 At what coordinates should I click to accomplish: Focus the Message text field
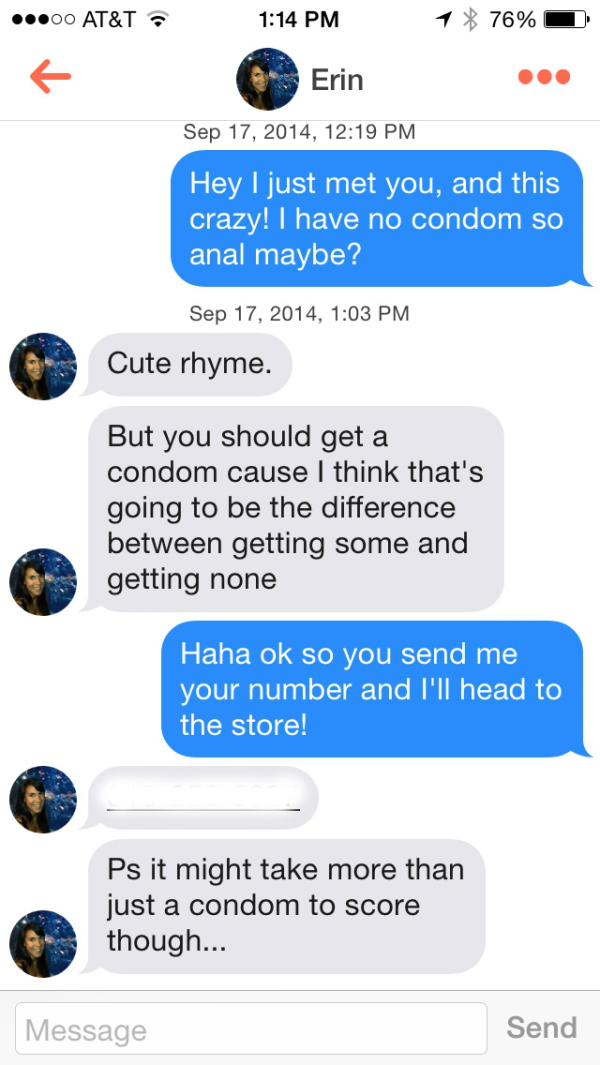[x=251, y=1029]
